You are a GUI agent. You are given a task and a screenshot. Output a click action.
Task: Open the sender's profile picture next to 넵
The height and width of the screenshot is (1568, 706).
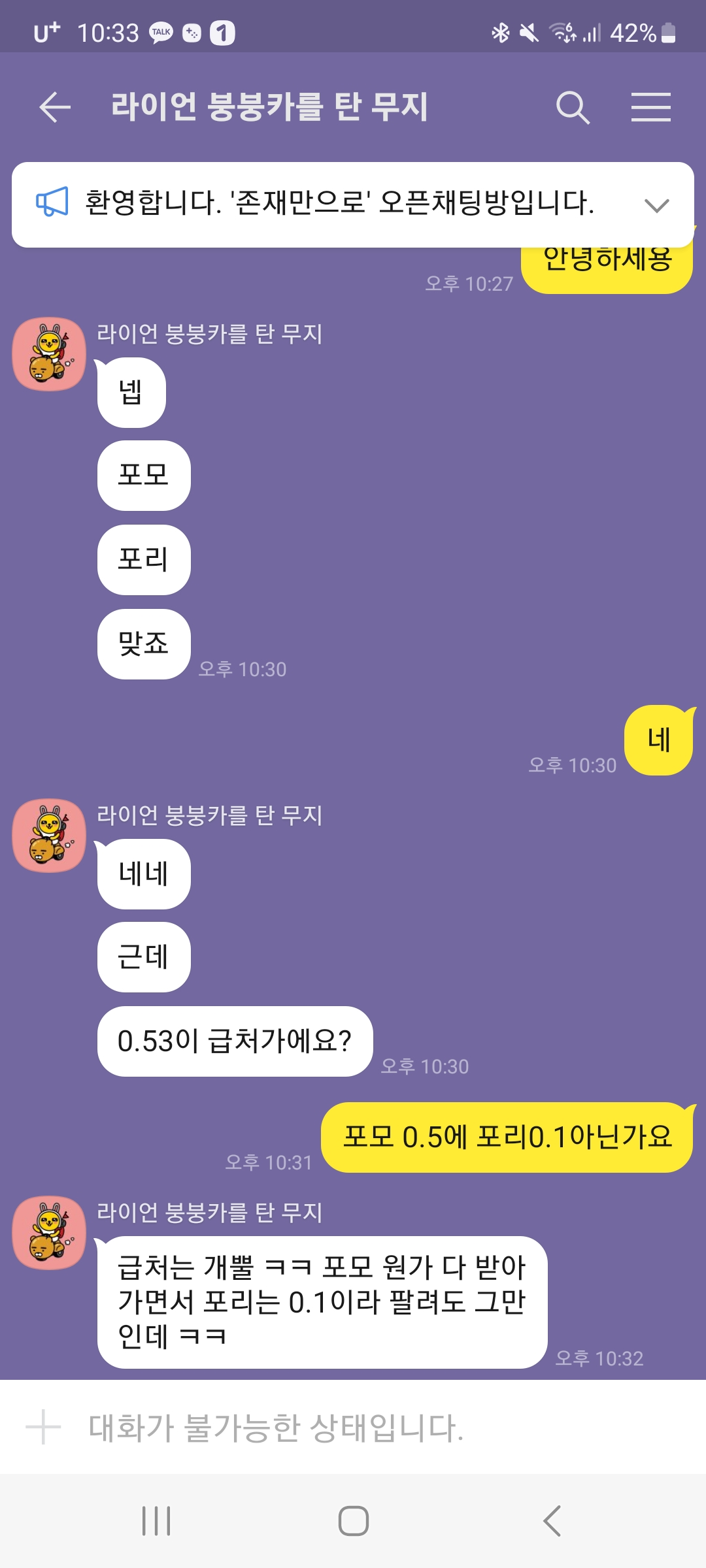click(x=49, y=354)
